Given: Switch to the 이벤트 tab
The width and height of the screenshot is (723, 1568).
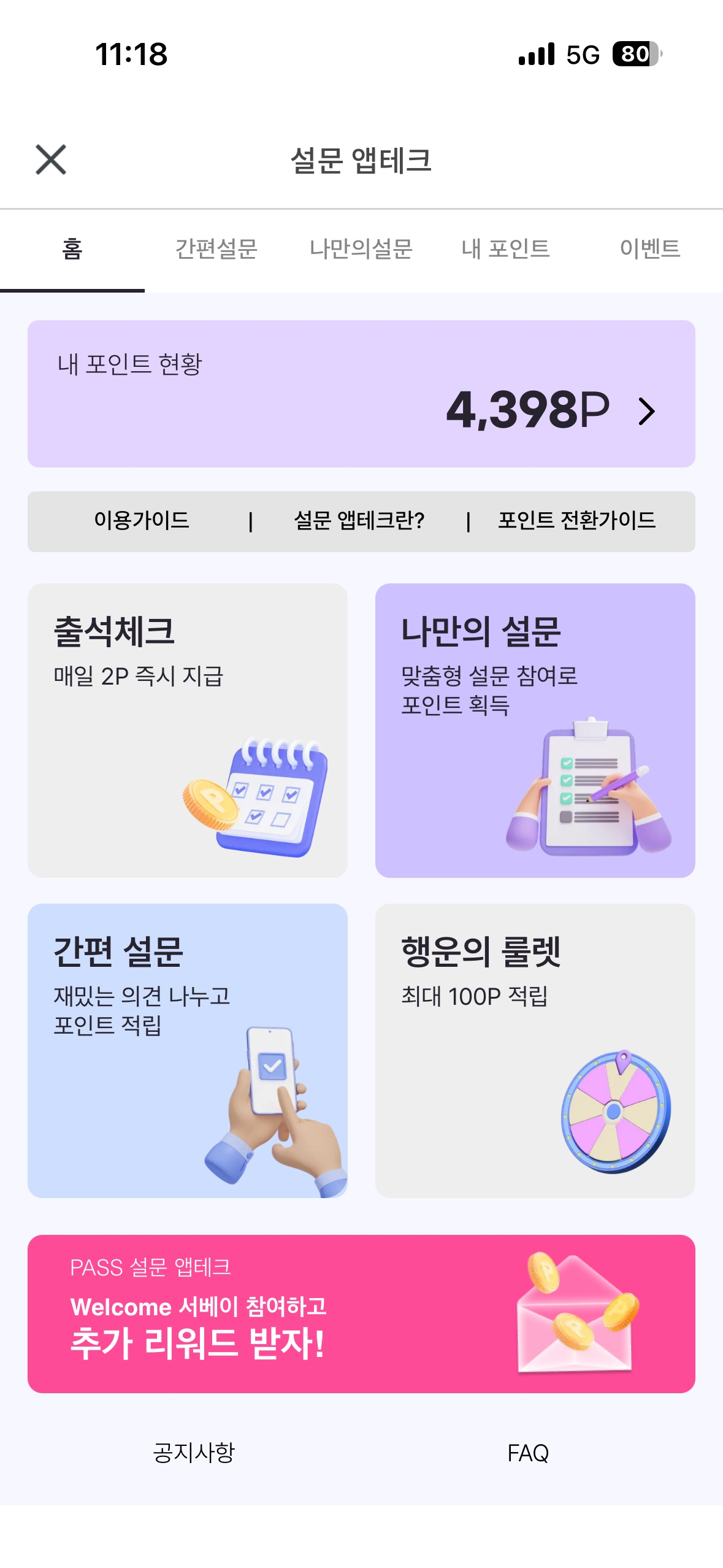Looking at the screenshot, I should pyautogui.click(x=651, y=249).
